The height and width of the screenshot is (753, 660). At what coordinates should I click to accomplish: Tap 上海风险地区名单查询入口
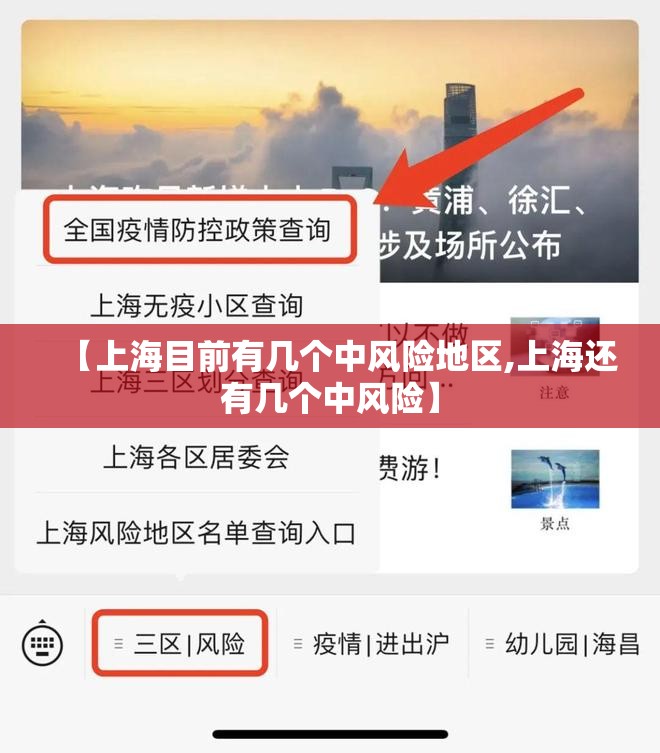(197, 532)
